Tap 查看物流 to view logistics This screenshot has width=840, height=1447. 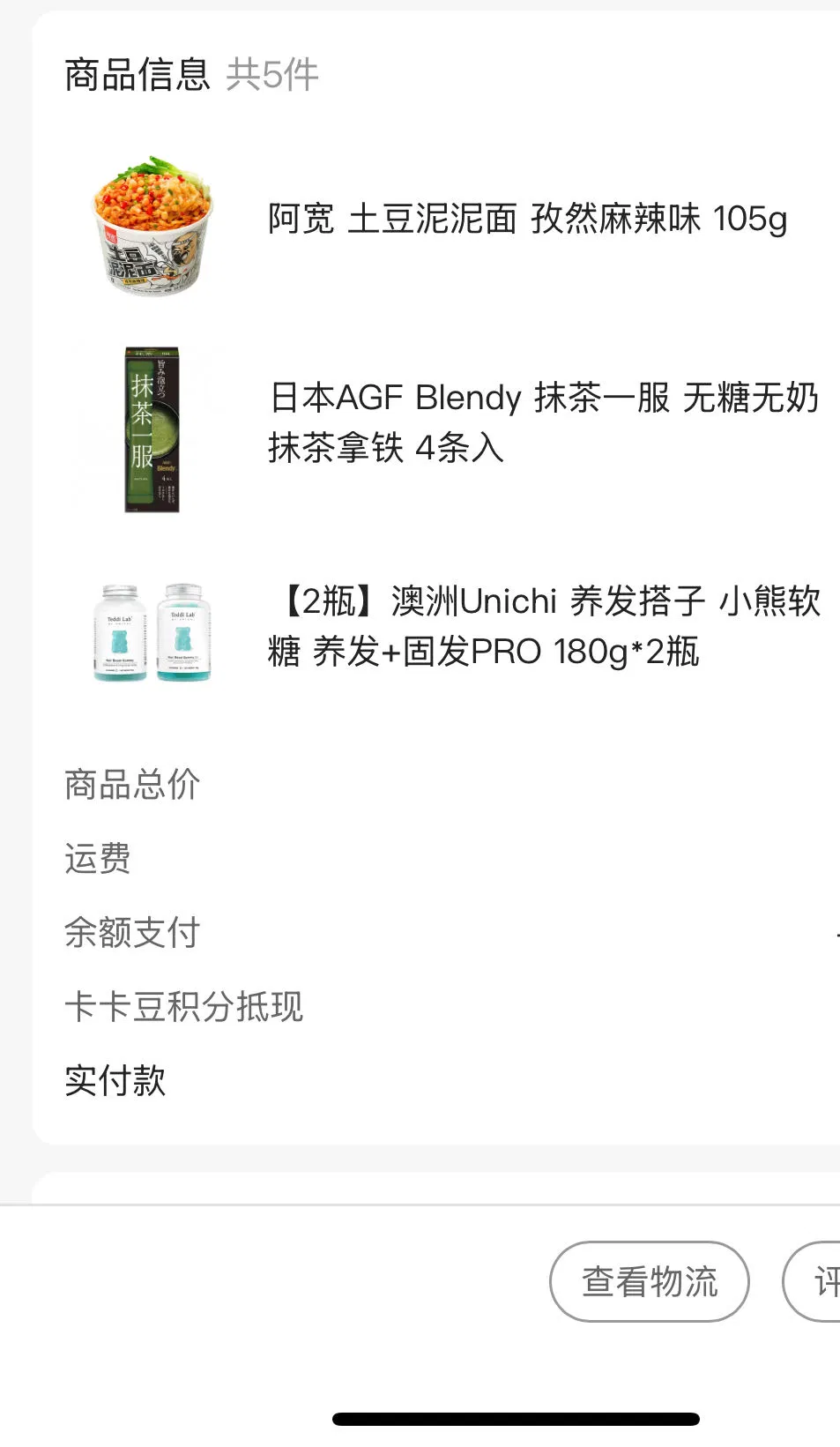650,1281
